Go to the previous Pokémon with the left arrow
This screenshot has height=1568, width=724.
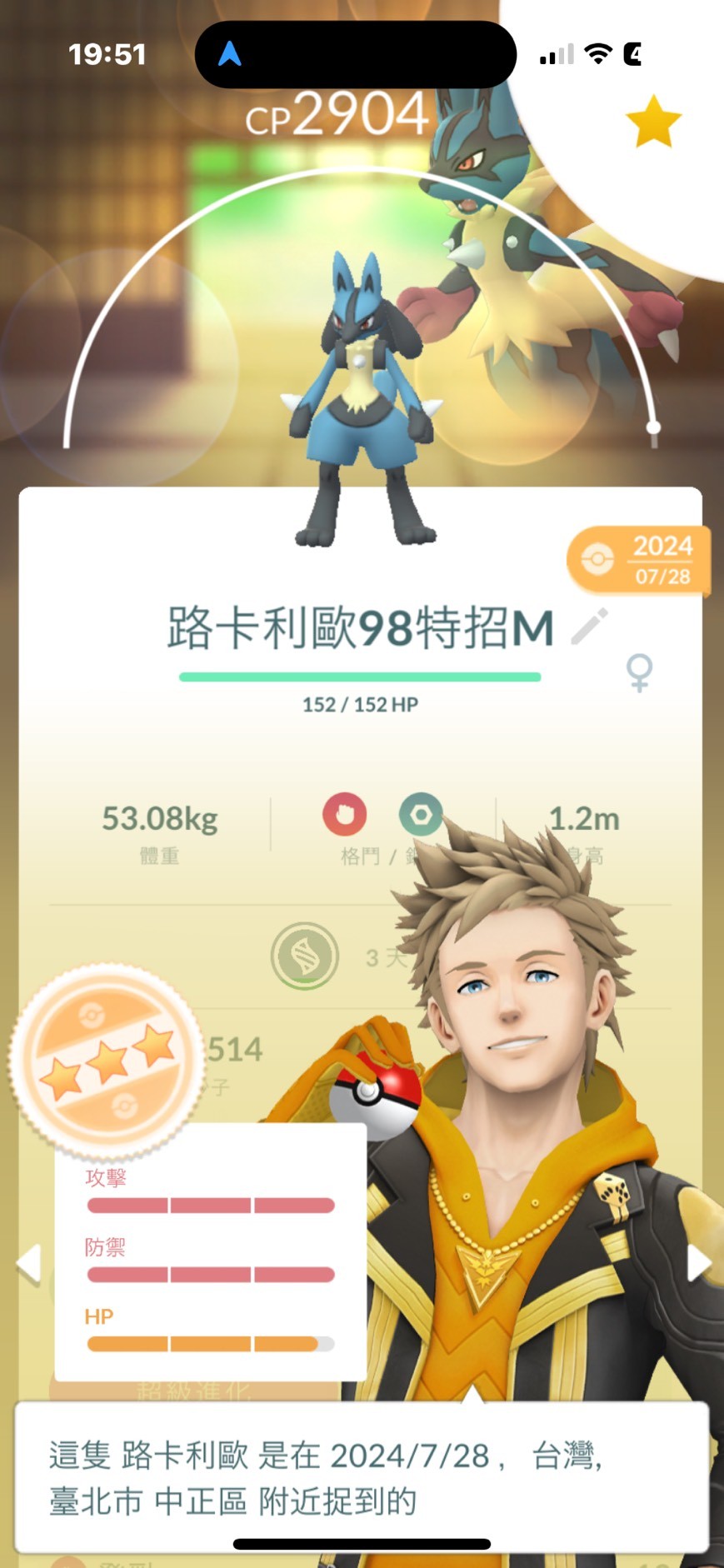point(29,1263)
